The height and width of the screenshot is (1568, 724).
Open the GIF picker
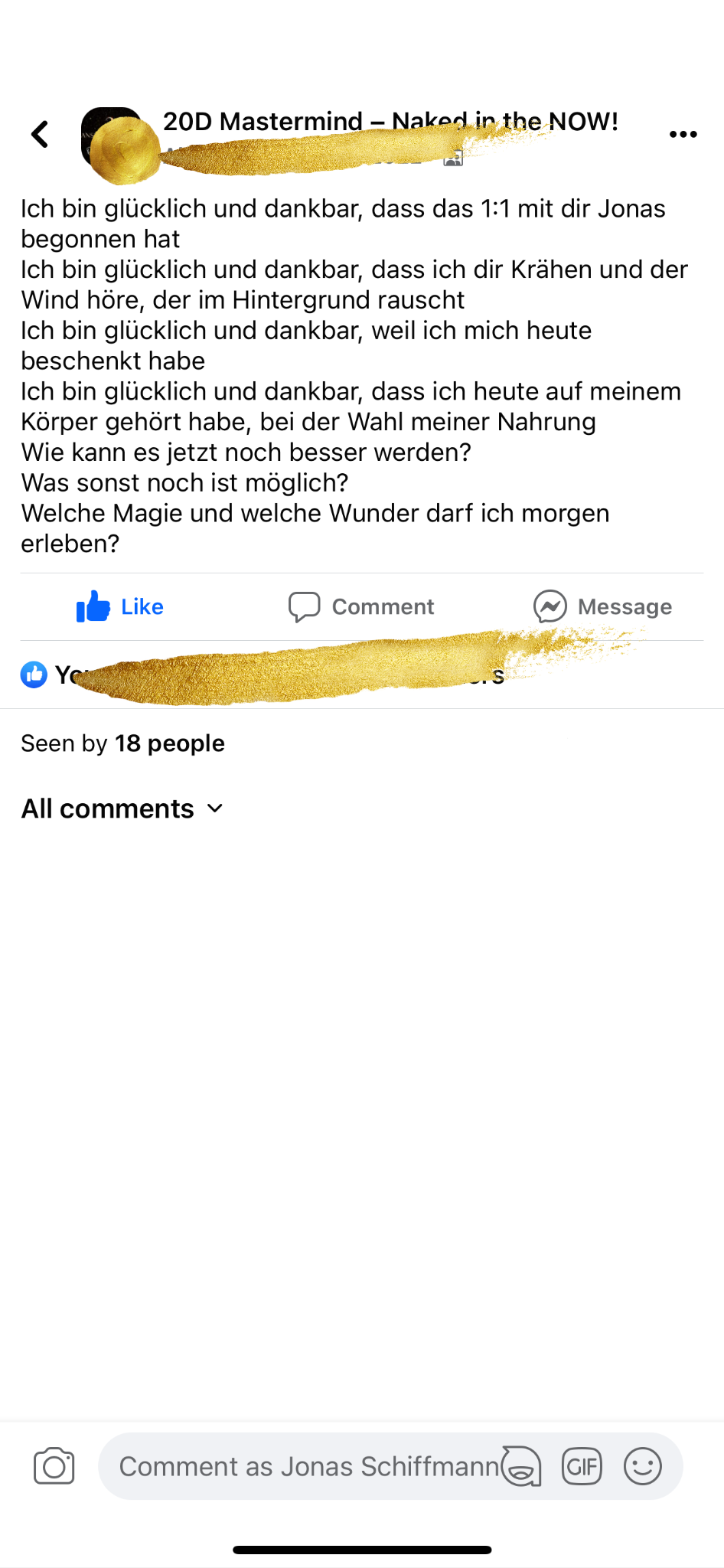coord(582,1466)
